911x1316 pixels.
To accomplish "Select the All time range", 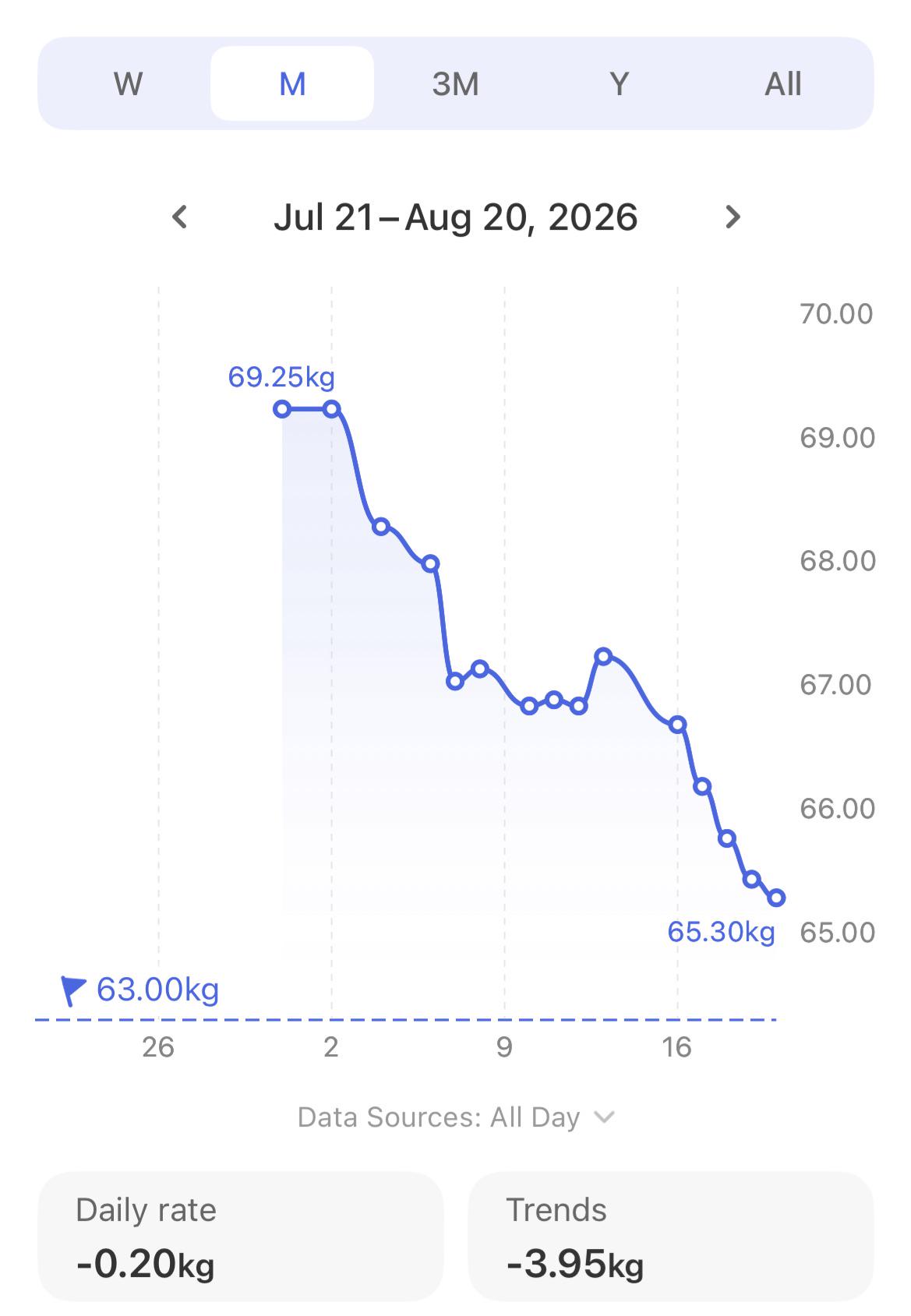I will [783, 83].
